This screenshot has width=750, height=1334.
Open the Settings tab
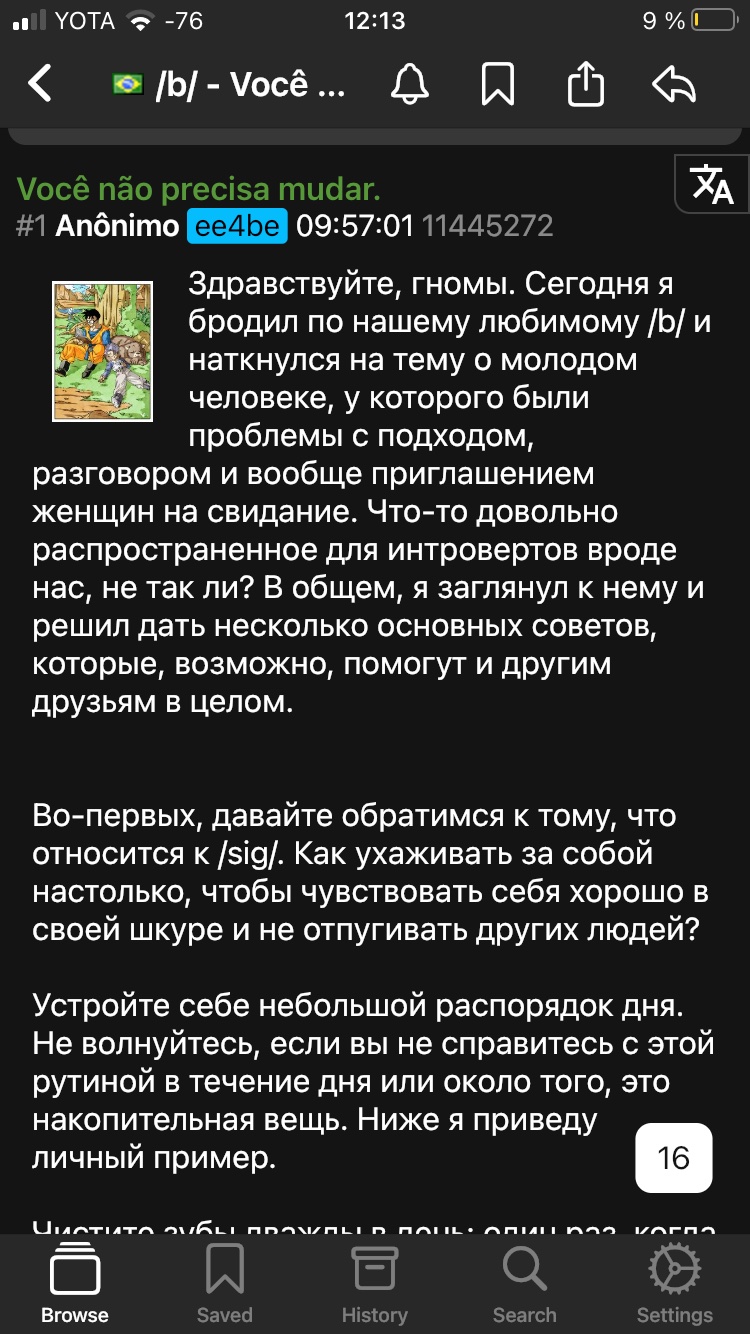tap(675, 1285)
